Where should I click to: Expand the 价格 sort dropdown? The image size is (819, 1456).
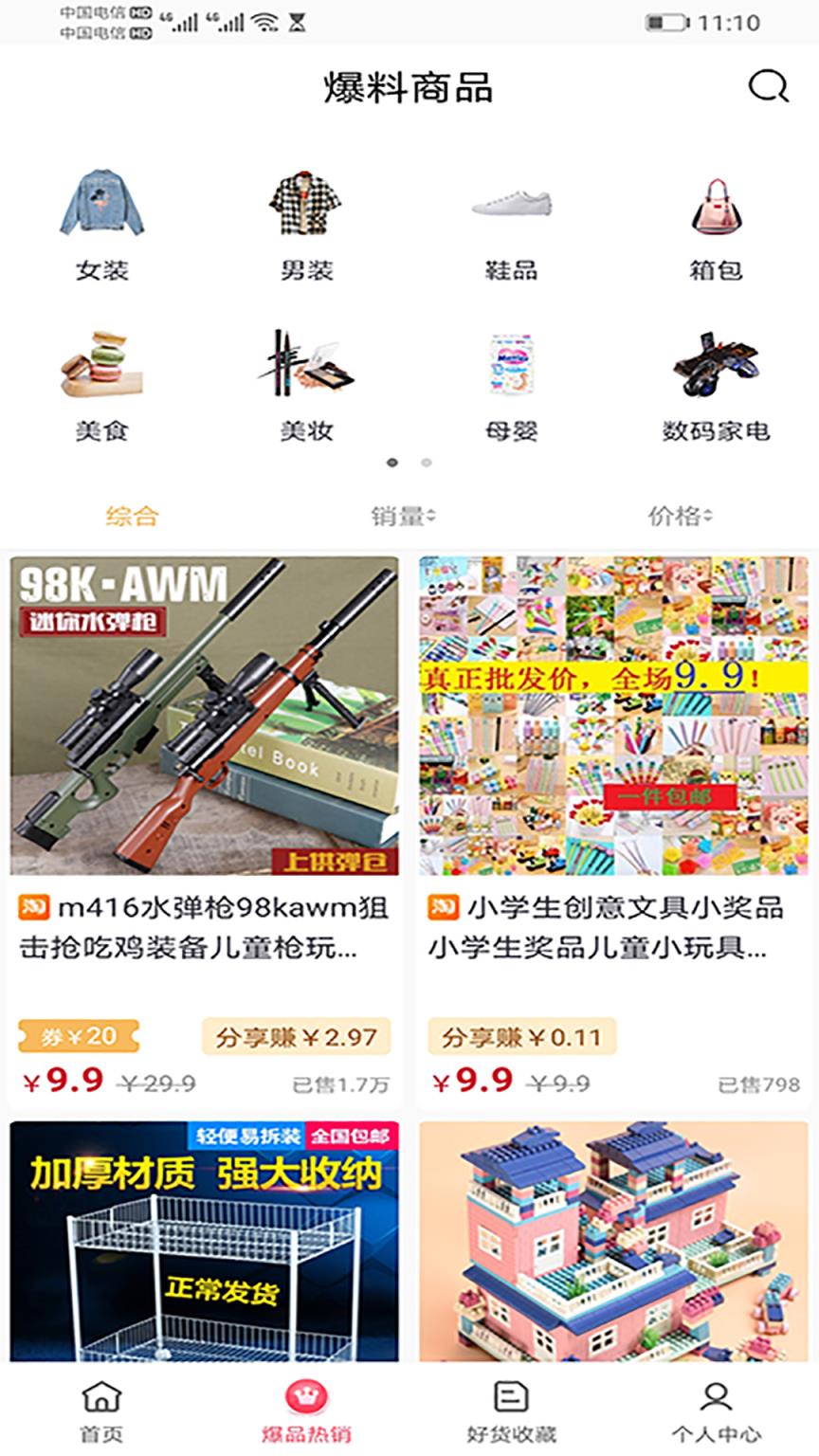pyautogui.click(x=681, y=517)
